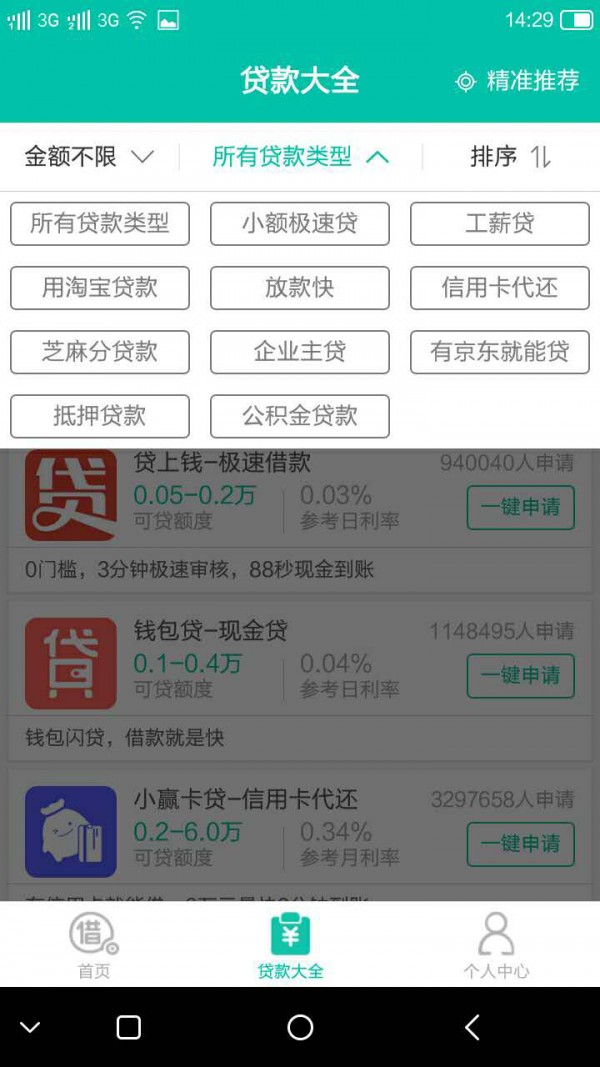Select the 所有贷款类型 filter chip
Viewport: 600px width, 1067px height.
(x=100, y=223)
